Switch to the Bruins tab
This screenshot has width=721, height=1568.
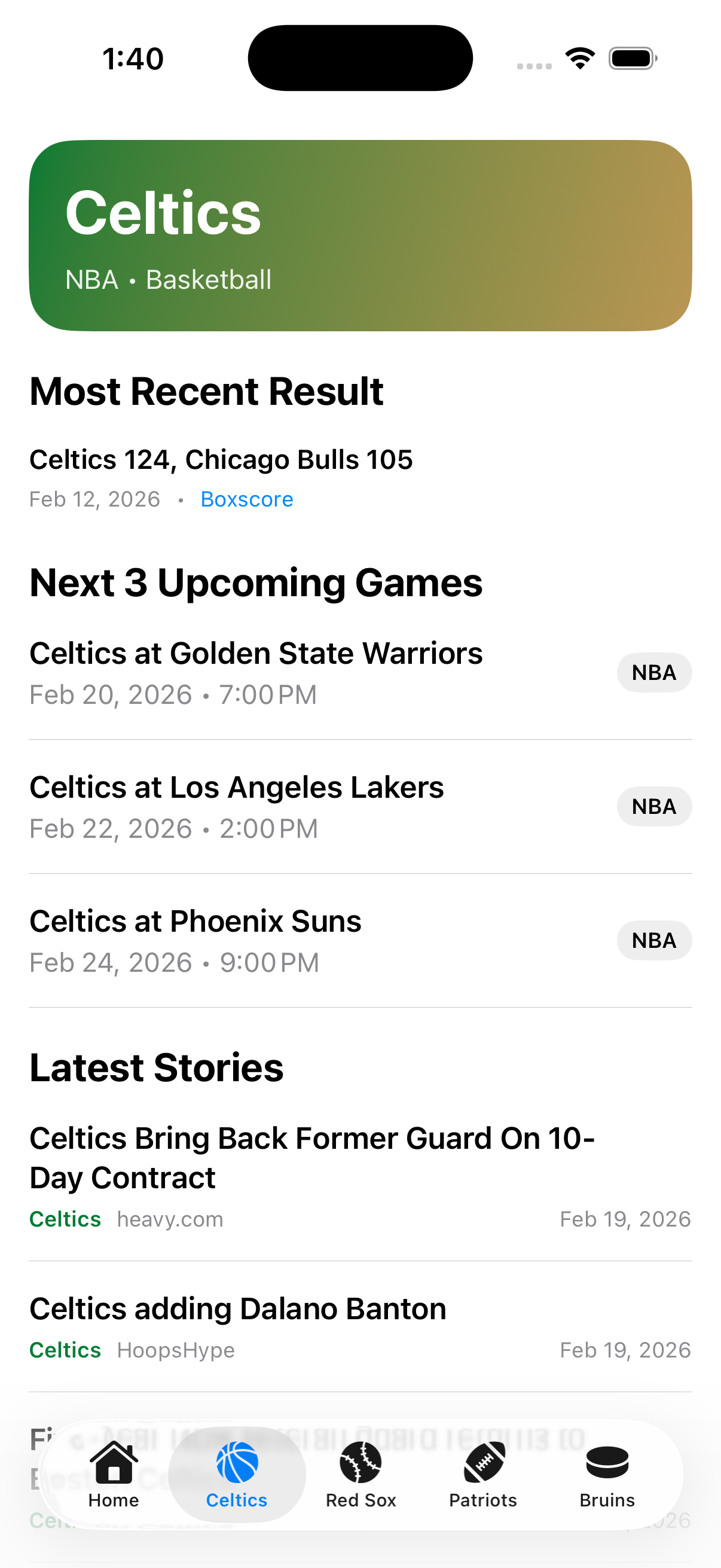[607, 1474]
